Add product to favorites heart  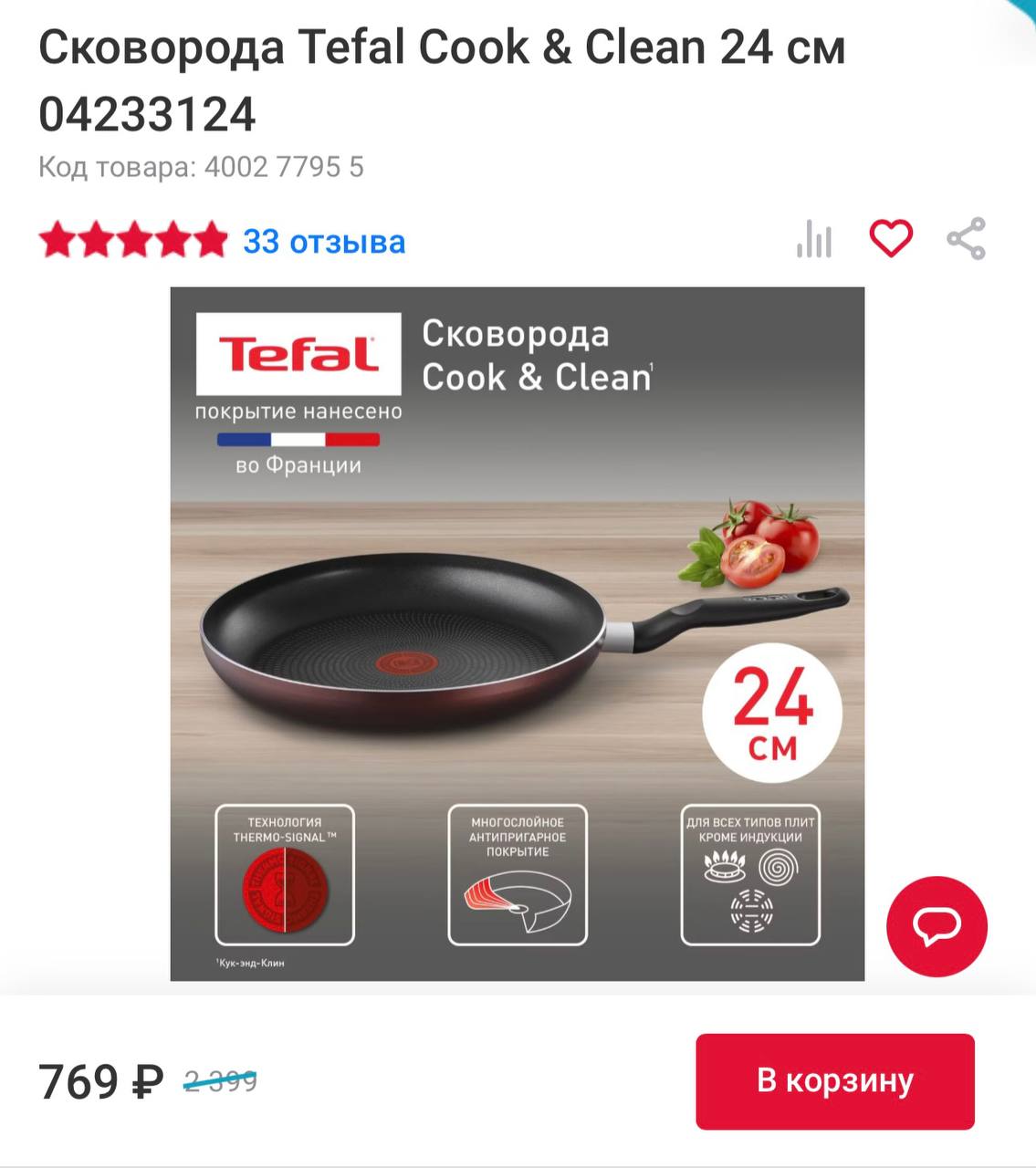point(890,239)
